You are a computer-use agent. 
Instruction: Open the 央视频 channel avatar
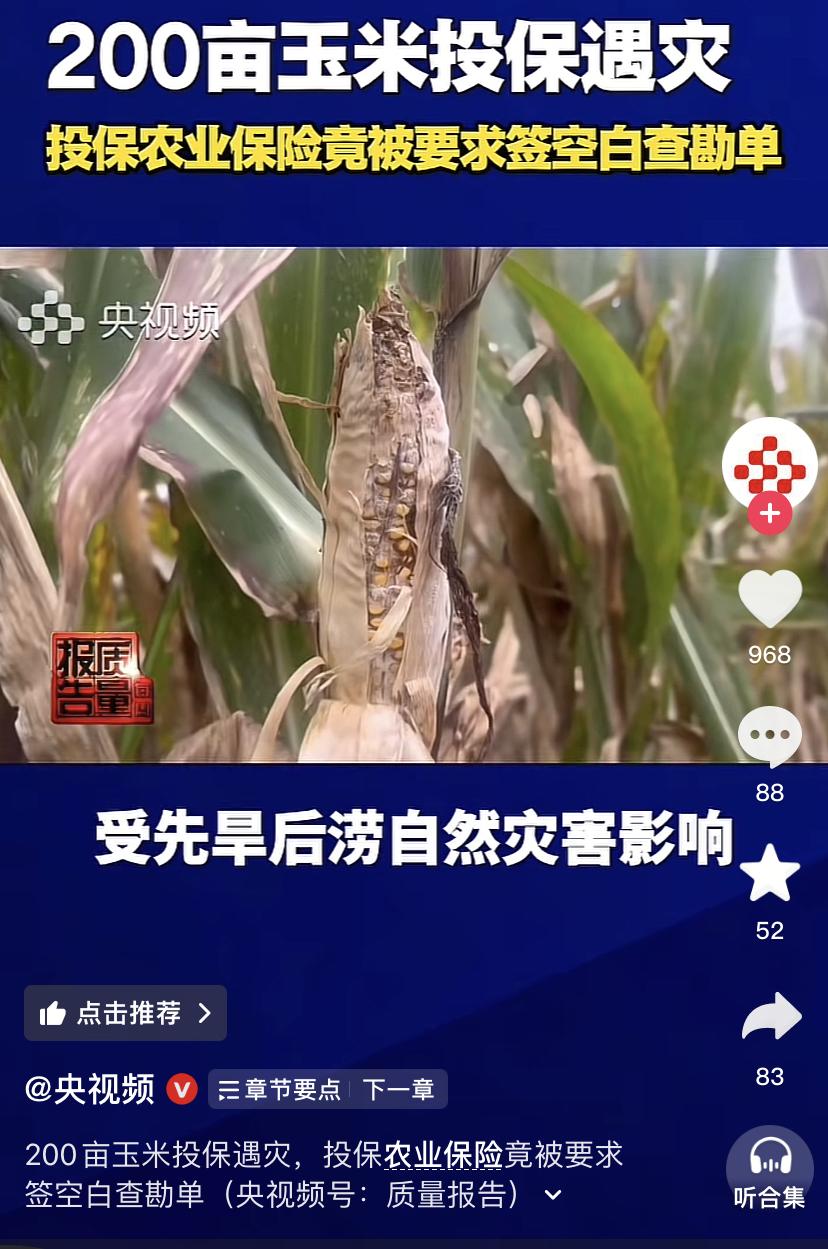click(x=769, y=466)
